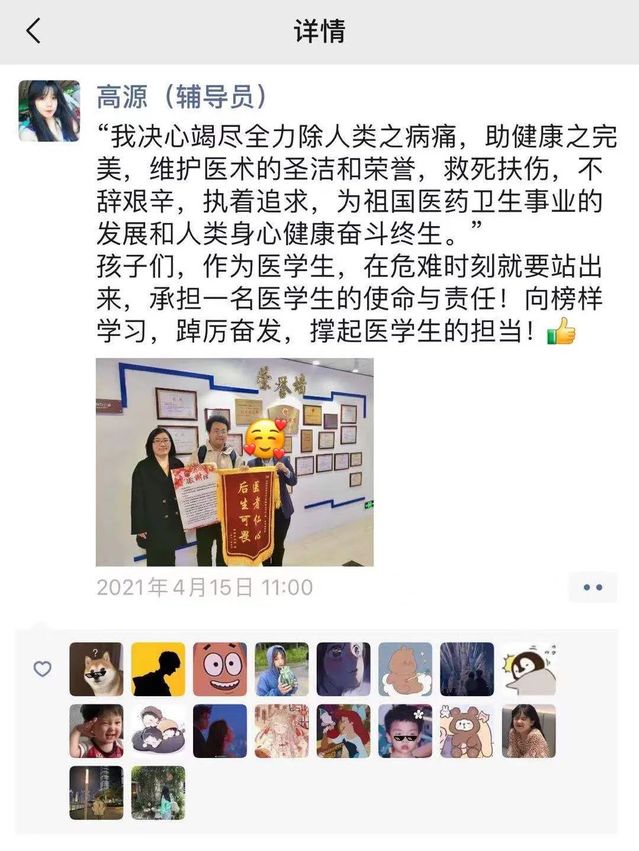Screen dimensions: 639x851
Task: Go back from the 详情 page
Action: (33, 31)
